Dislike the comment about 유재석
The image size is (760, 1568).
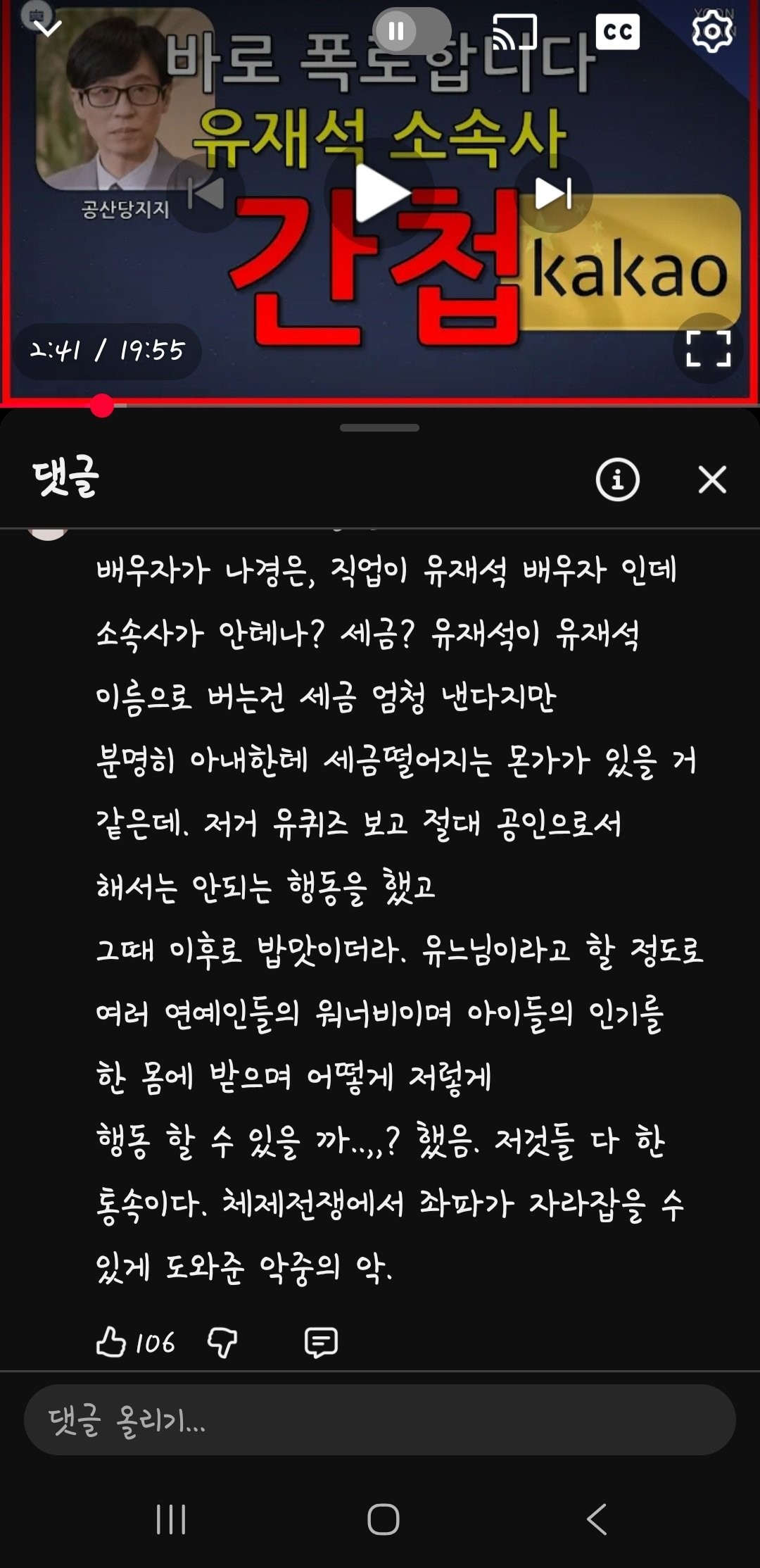[222, 1342]
